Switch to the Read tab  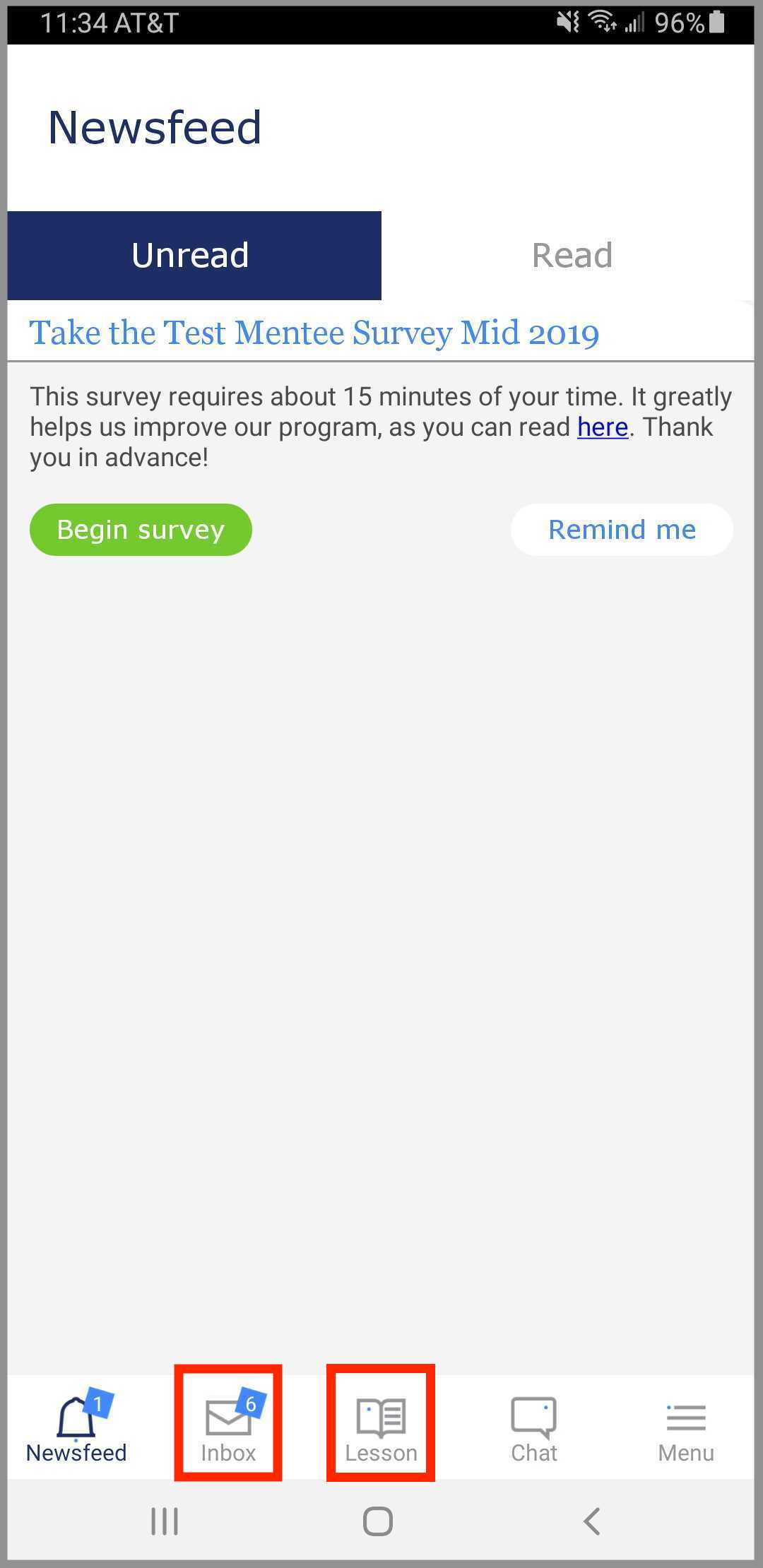[571, 256]
